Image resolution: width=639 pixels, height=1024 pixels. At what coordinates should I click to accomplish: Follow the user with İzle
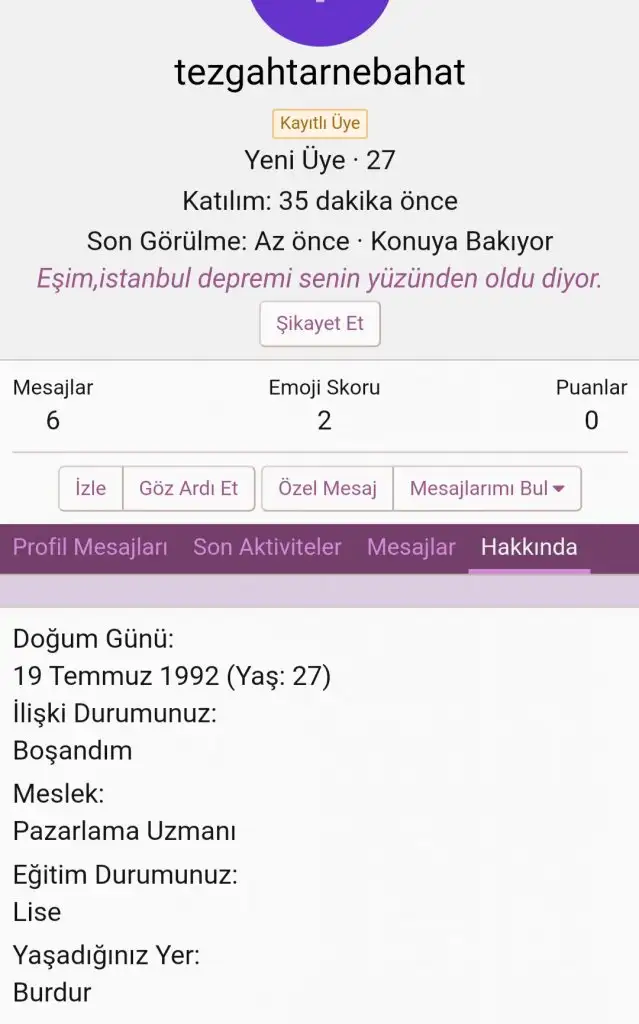click(x=91, y=489)
